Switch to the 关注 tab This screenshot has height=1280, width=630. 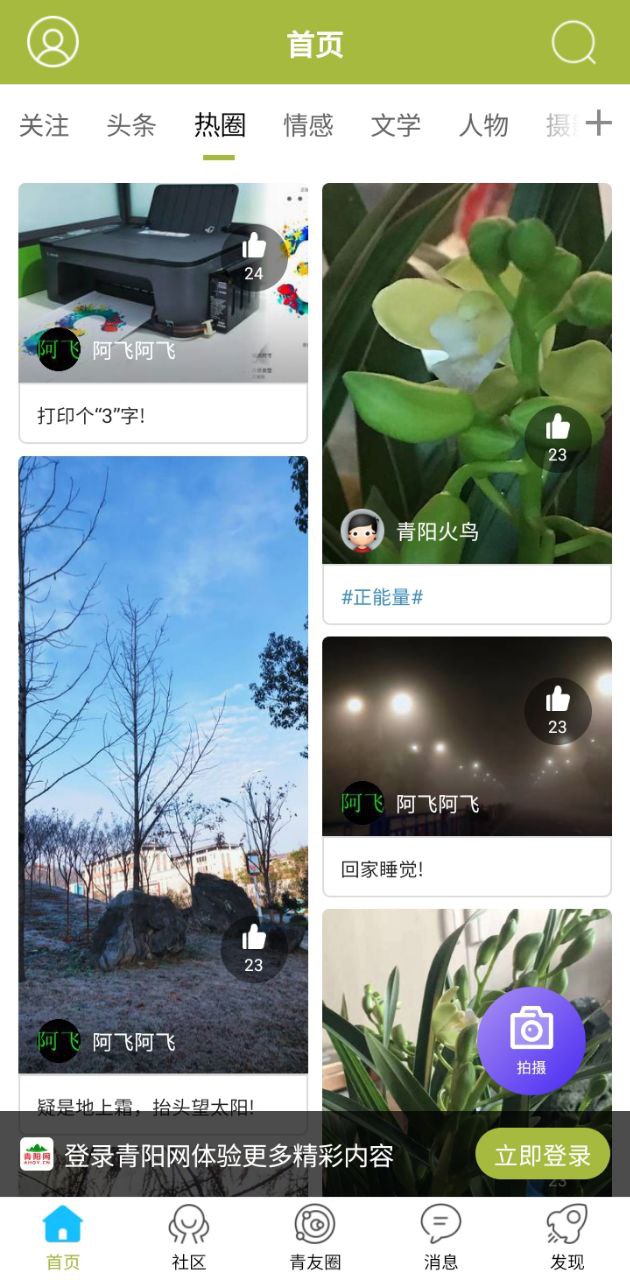[44, 125]
